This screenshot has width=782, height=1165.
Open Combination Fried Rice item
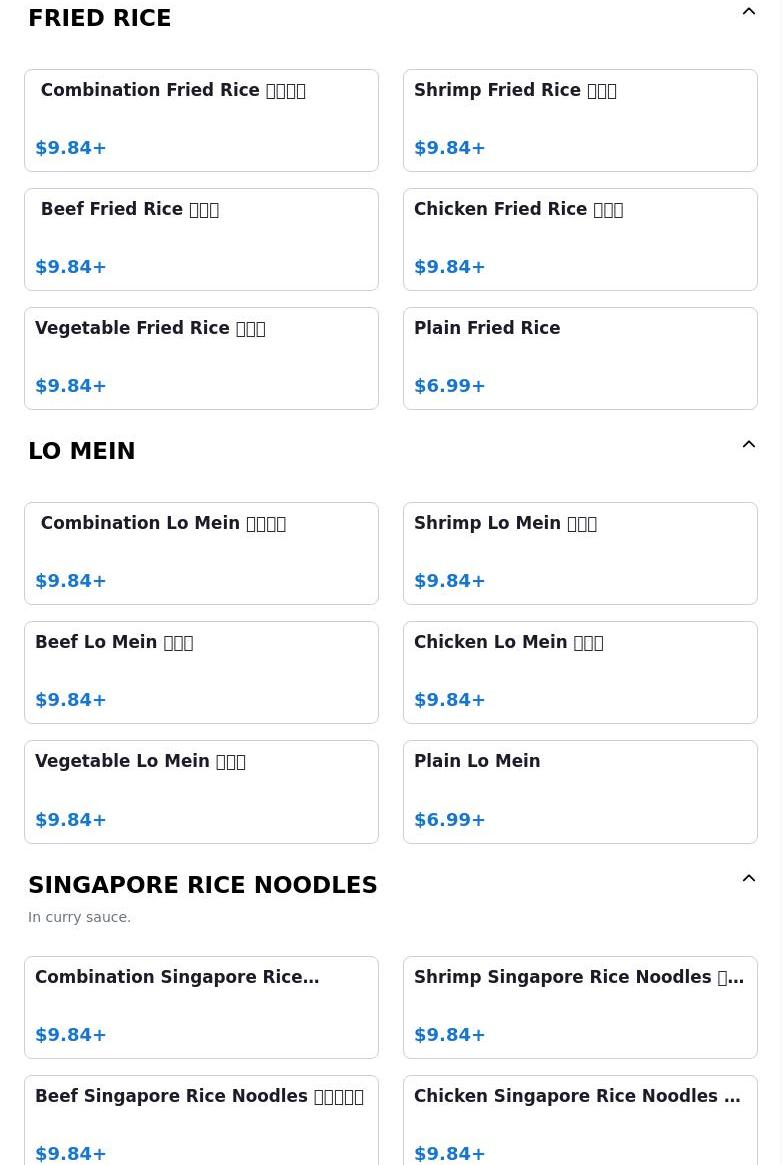click(x=201, y=120)
